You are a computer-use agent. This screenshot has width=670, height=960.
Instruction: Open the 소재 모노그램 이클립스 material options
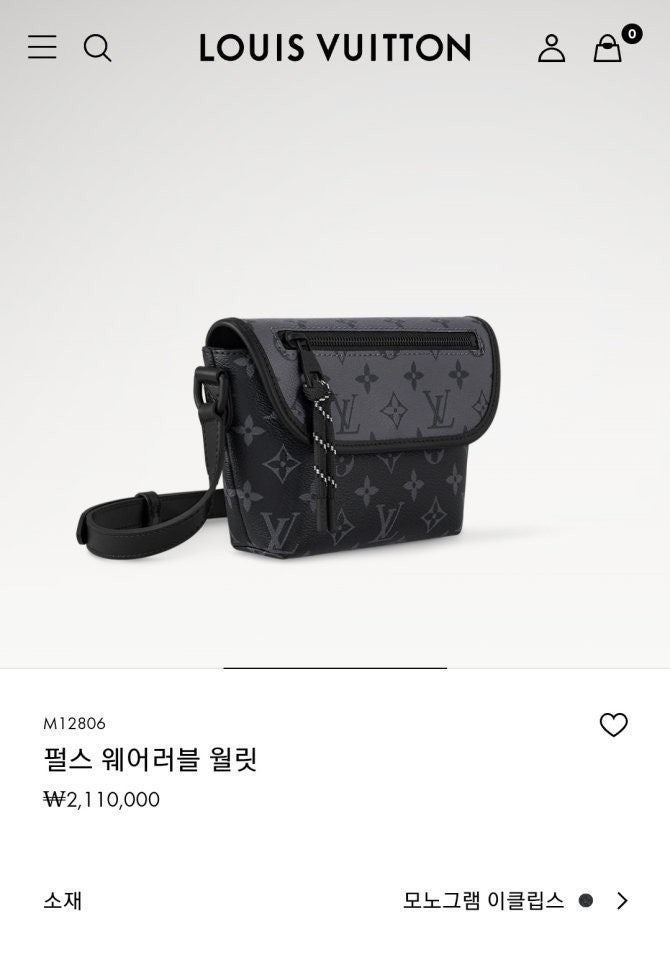coord(620,900)
